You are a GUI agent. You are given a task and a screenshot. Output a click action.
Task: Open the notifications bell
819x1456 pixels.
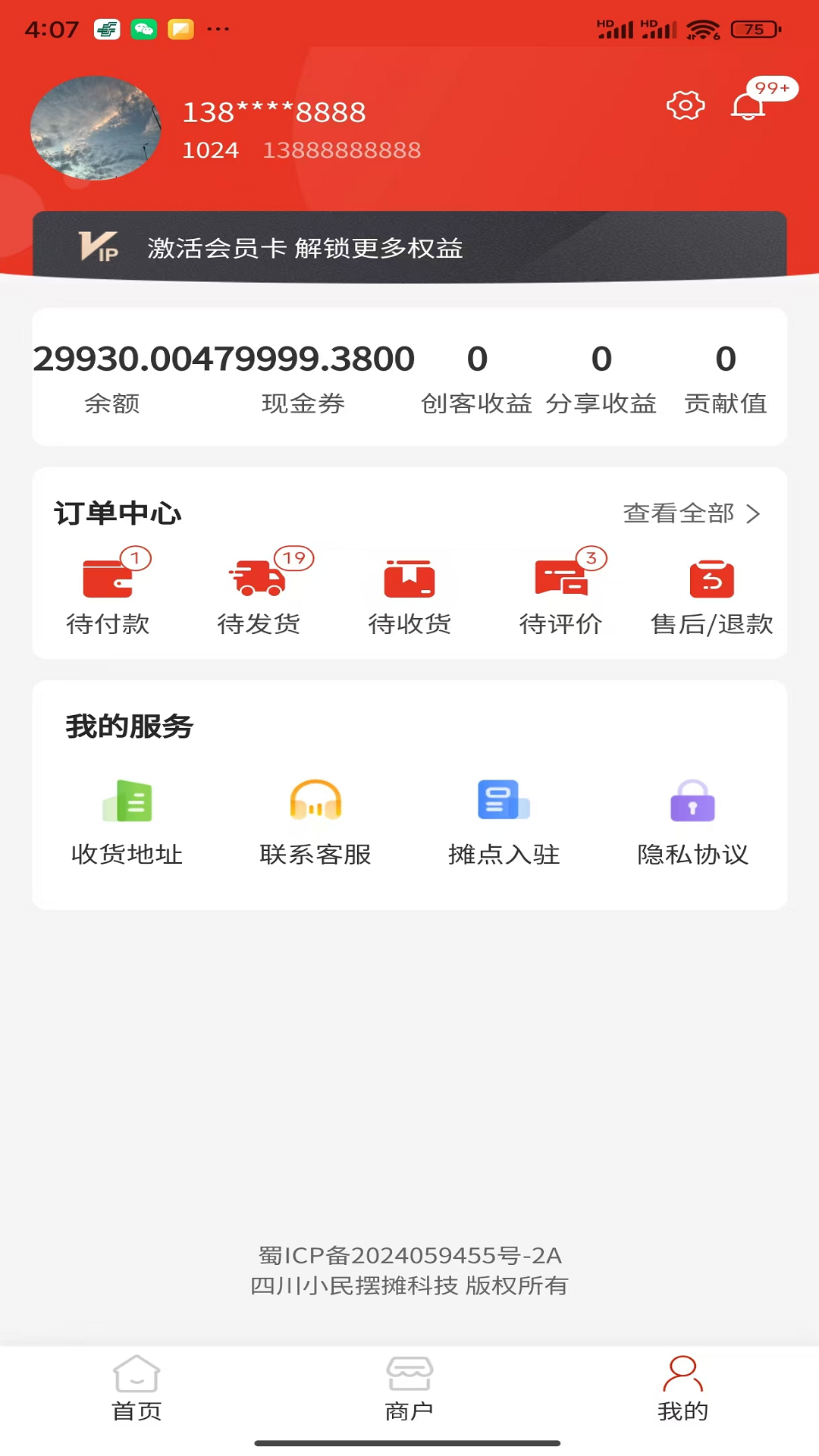(x=748, y=105)
